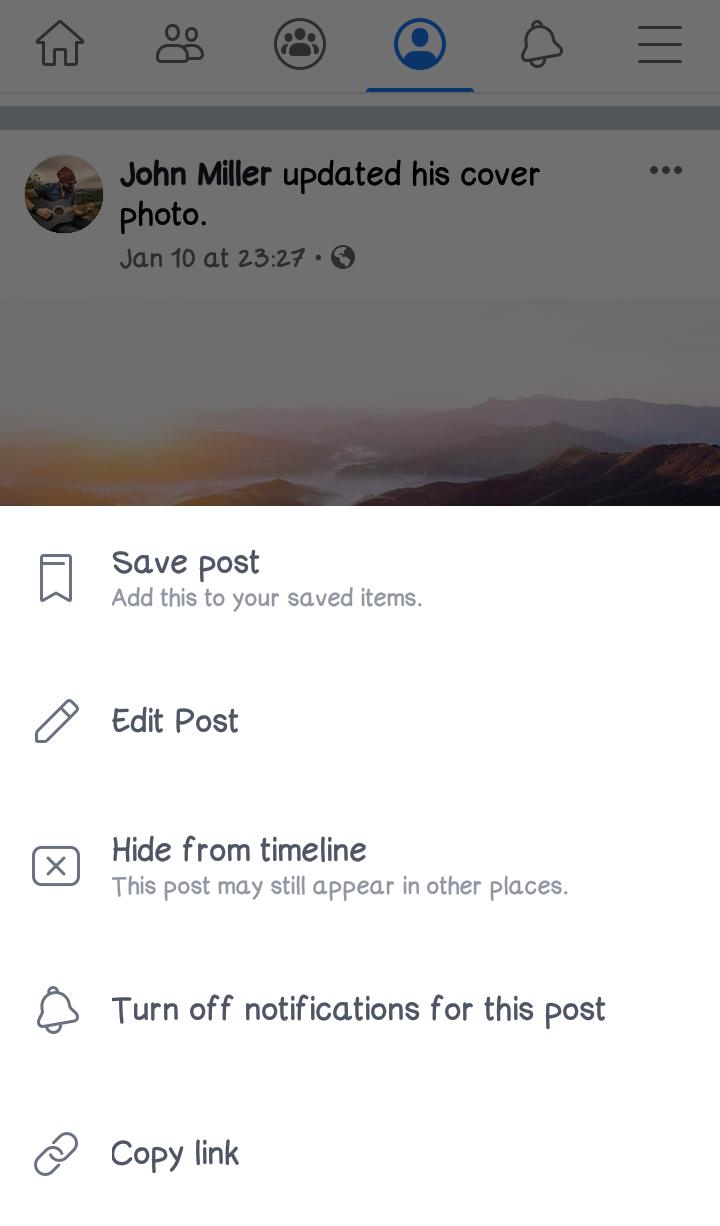
Task: Go to the Home feed tab
Action: pyautogui.click(x=60, y=45)
